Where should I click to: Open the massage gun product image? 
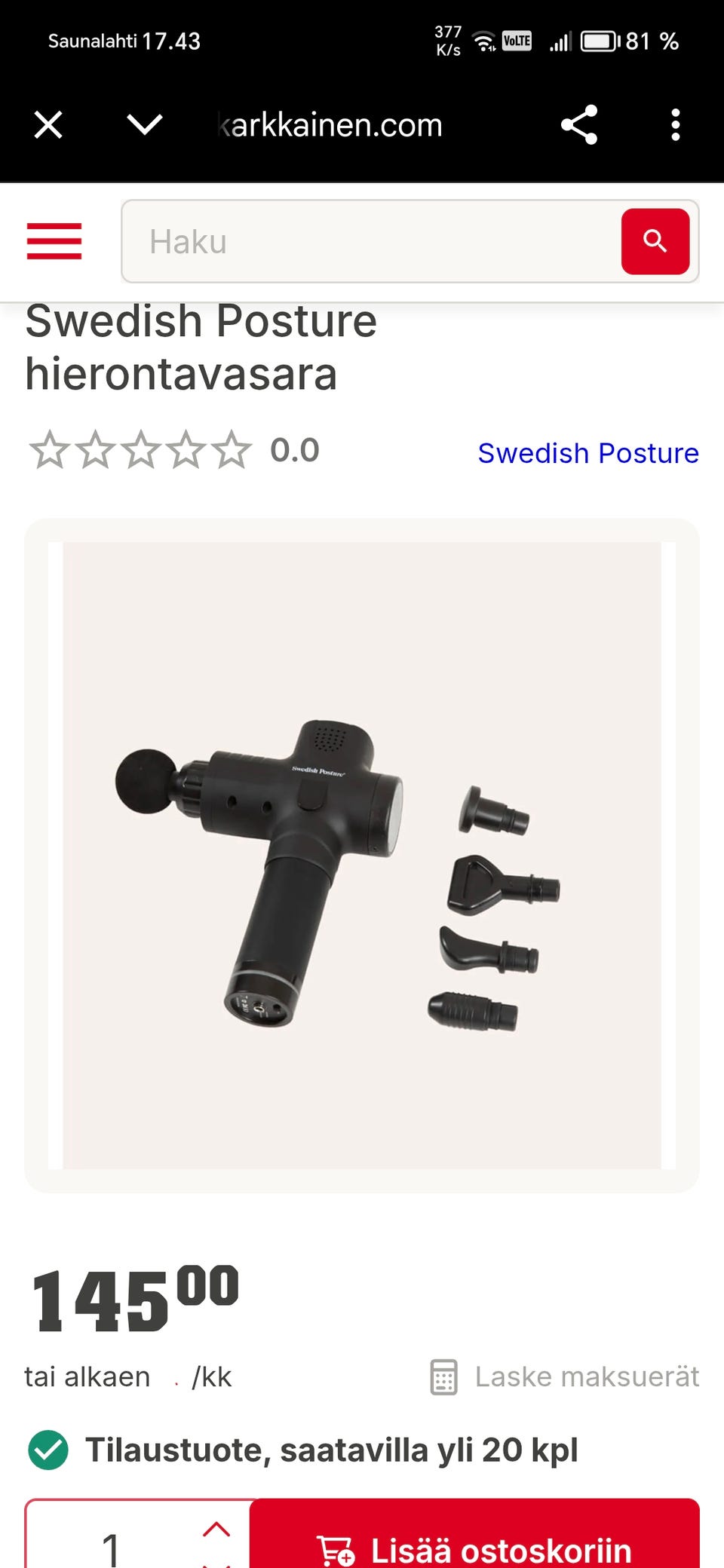point(362,856)
